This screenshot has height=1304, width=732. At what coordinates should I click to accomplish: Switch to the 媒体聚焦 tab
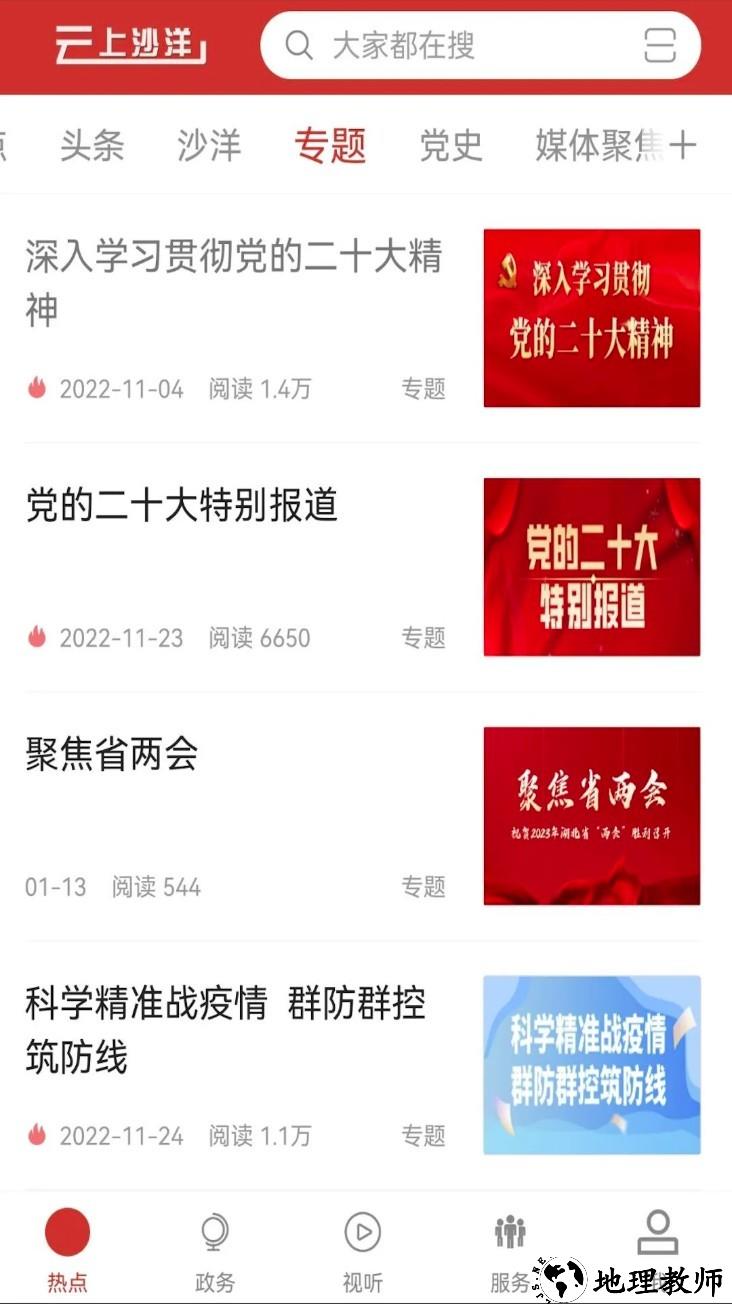click(x=595, y=146)
